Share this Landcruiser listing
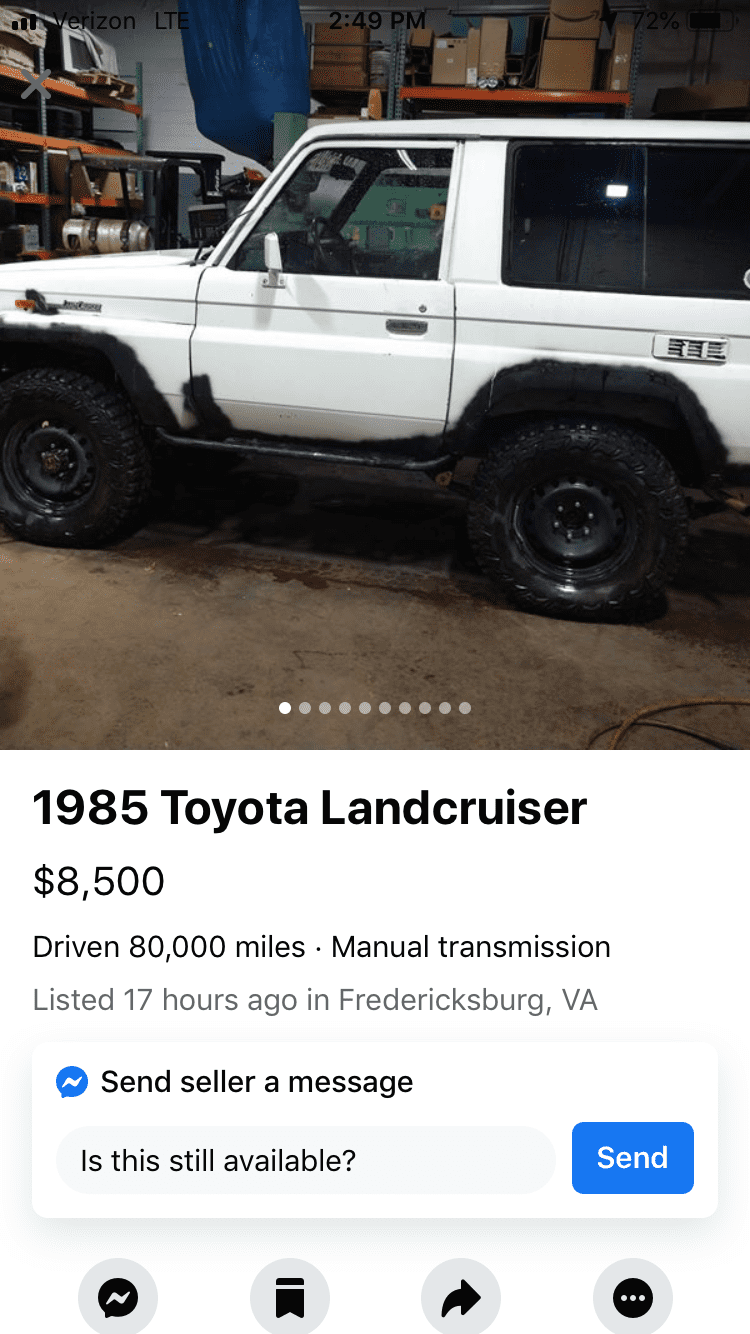This screenshot has height=1334, width=750. [461, 1298]
